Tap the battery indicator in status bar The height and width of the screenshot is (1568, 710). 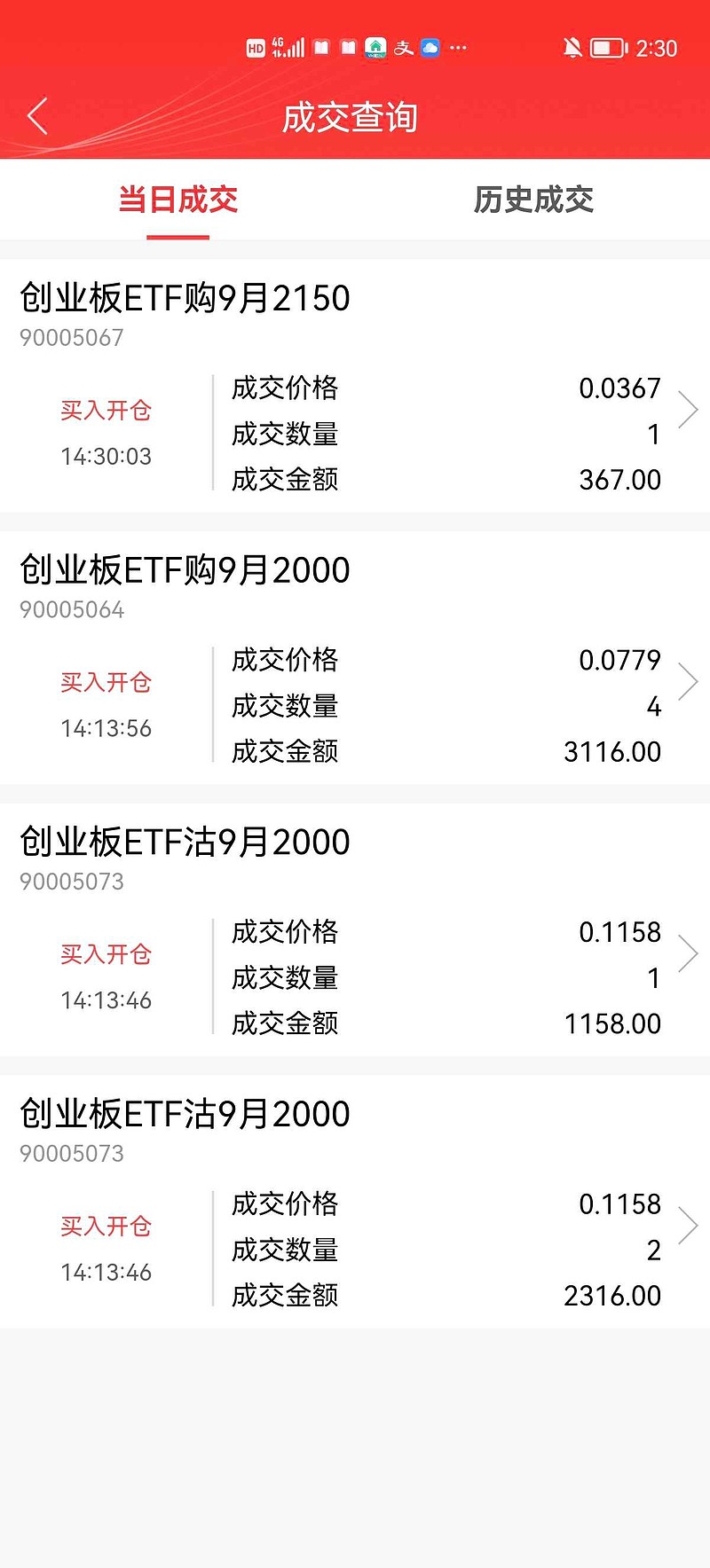[x=608, y=47]
